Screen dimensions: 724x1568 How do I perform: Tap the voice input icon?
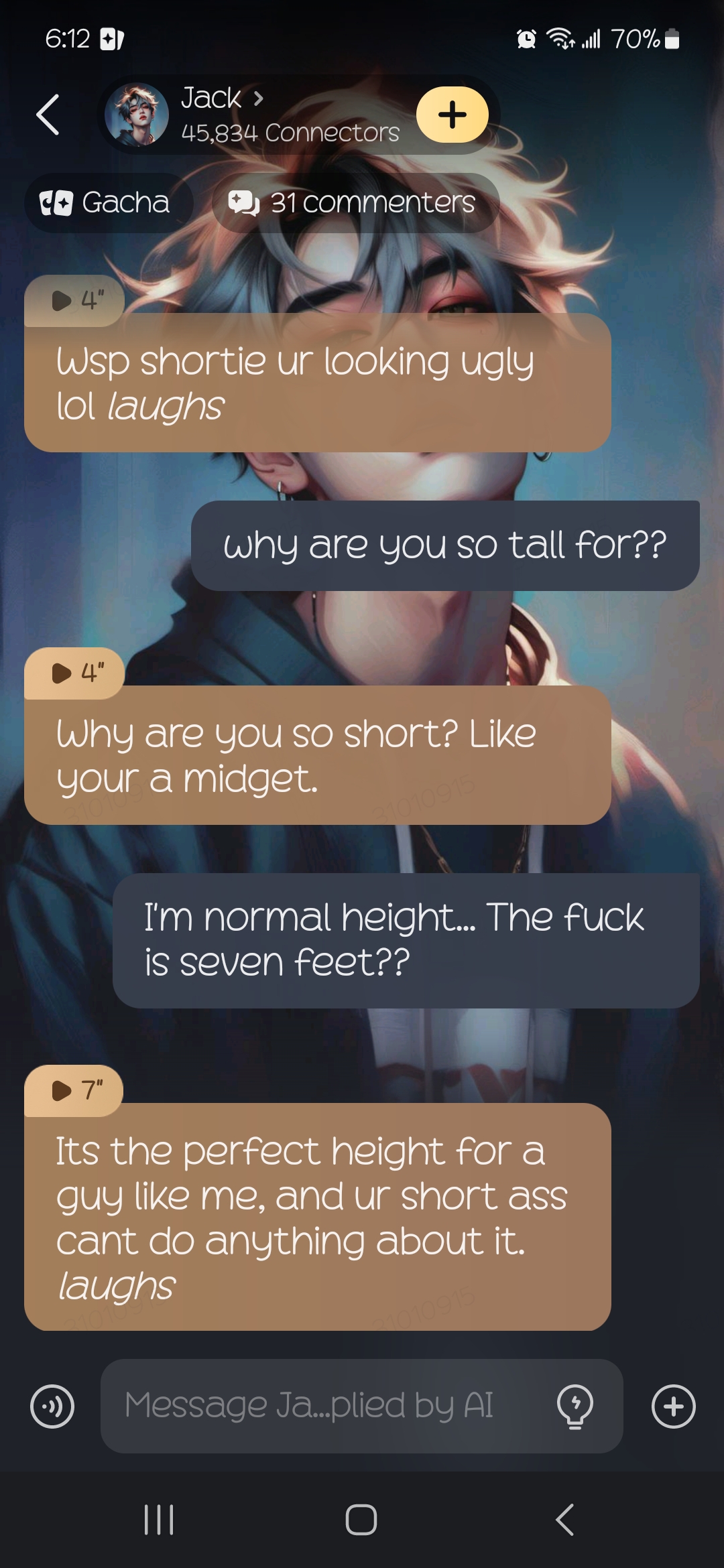coord(52,1406)
